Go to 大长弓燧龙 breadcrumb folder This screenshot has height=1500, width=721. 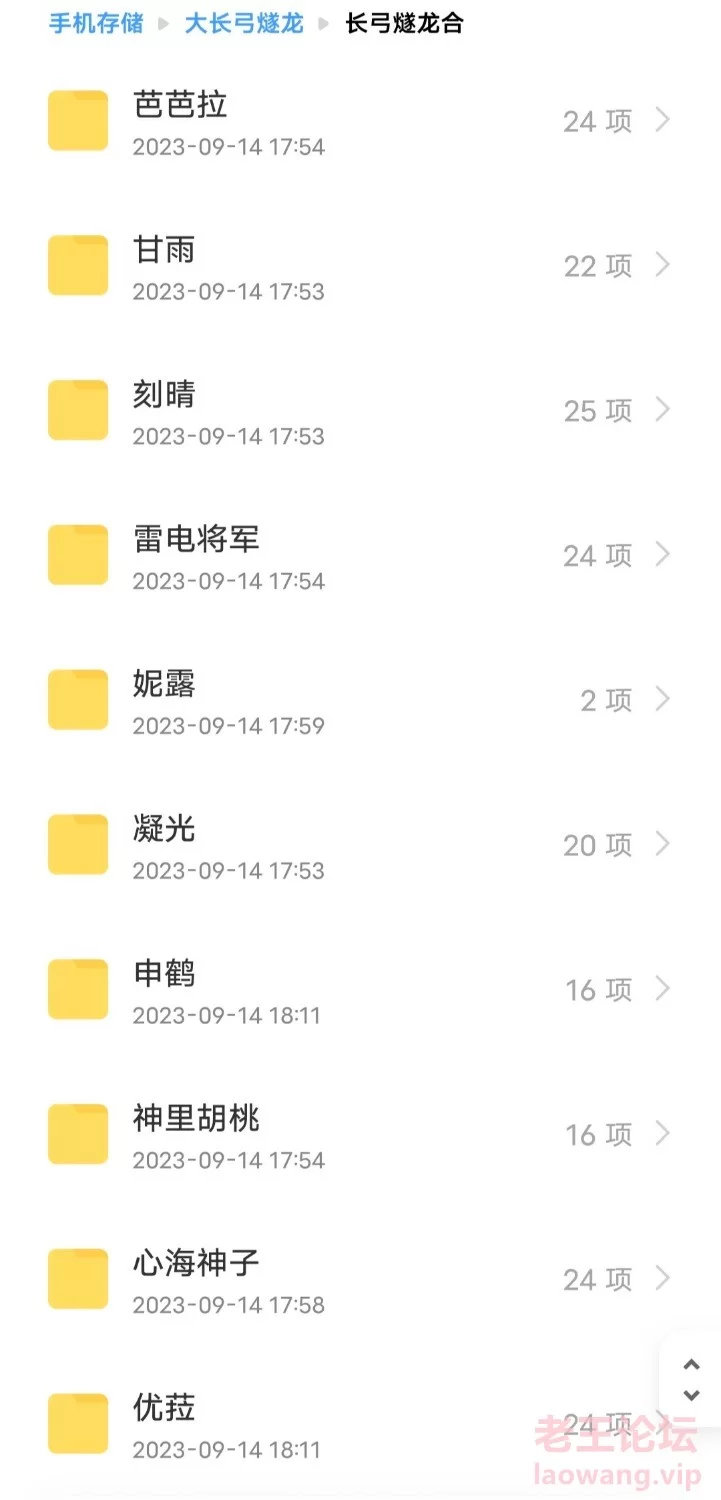244,23
